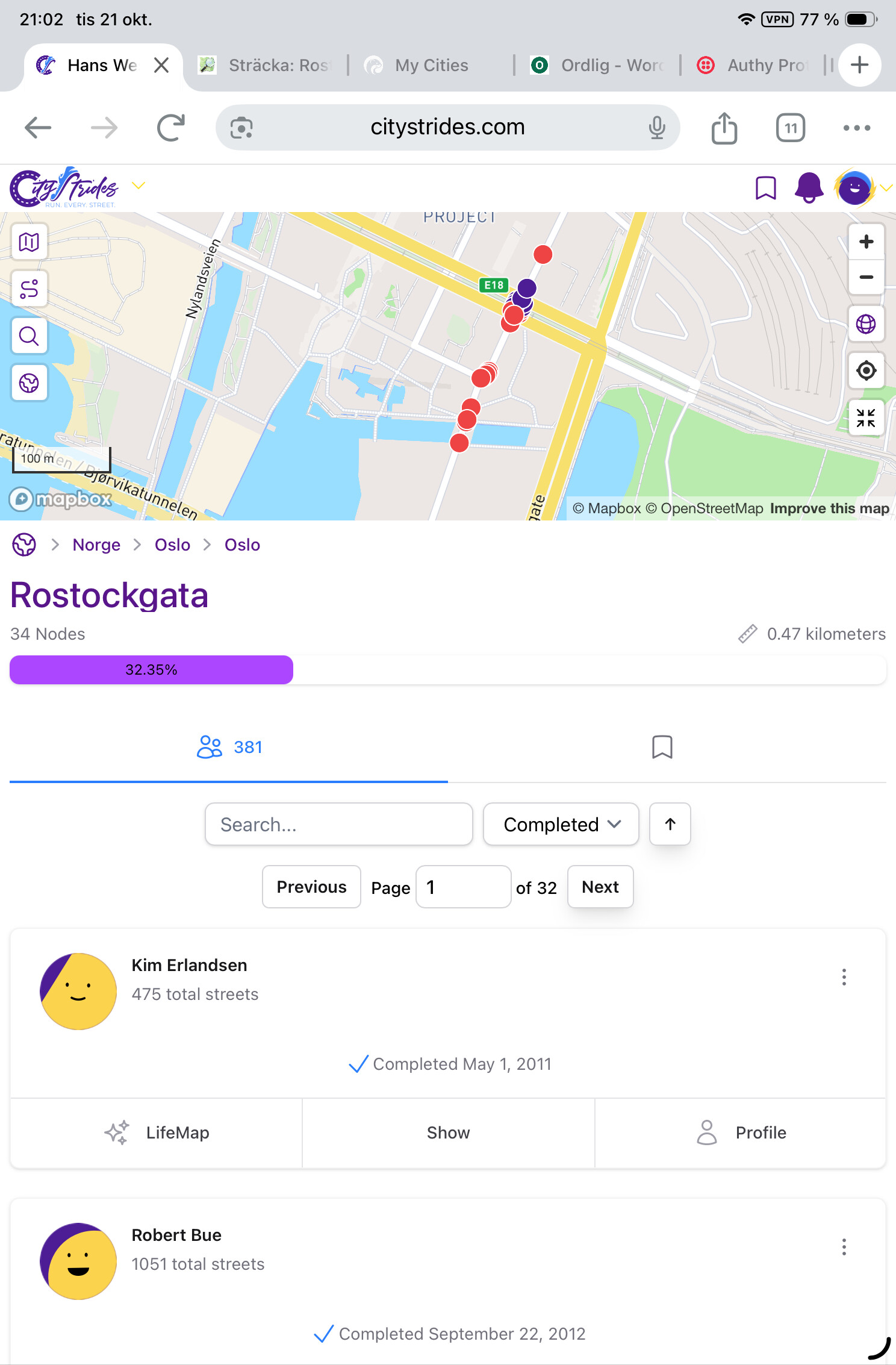Go to the Previous page
This screenshot has height=1365, width=896.
tap(311, 887)
